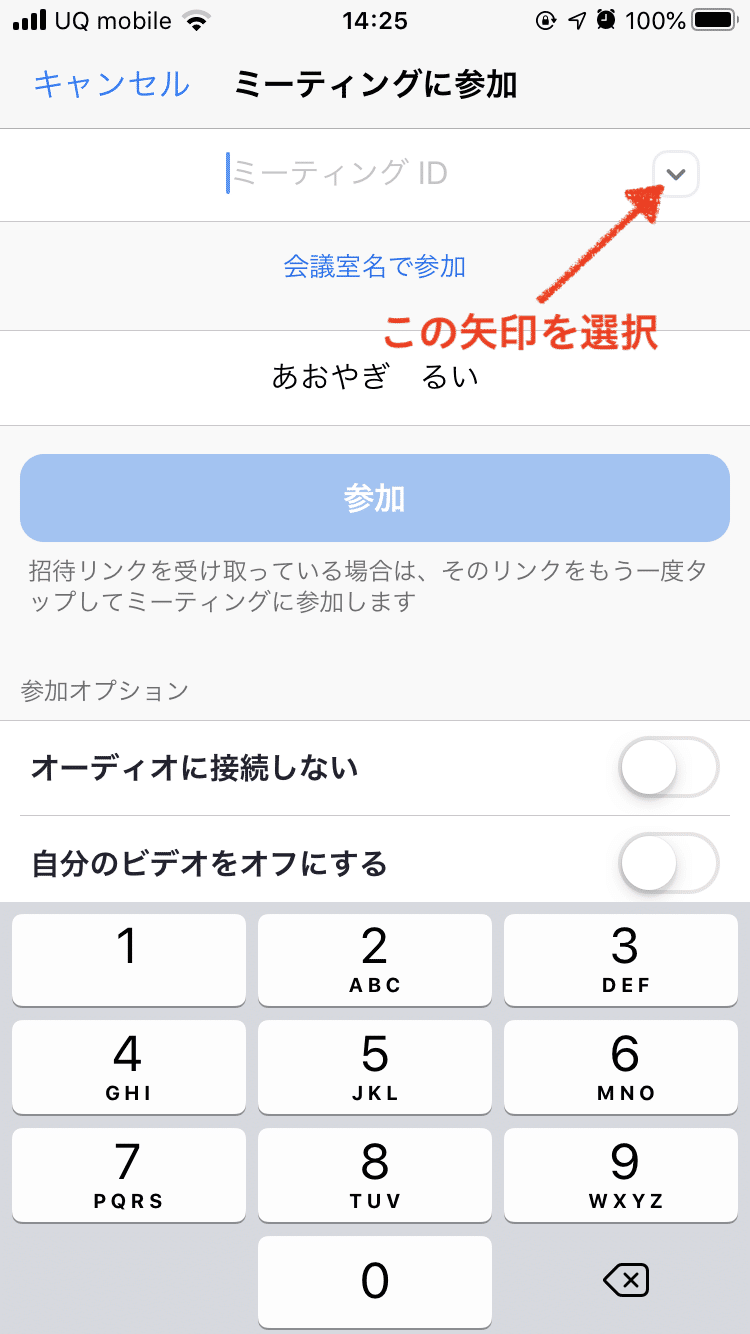750x1334 pixels.
Task: Tap the display name あおやぎ るい
Action: [375, 378]
